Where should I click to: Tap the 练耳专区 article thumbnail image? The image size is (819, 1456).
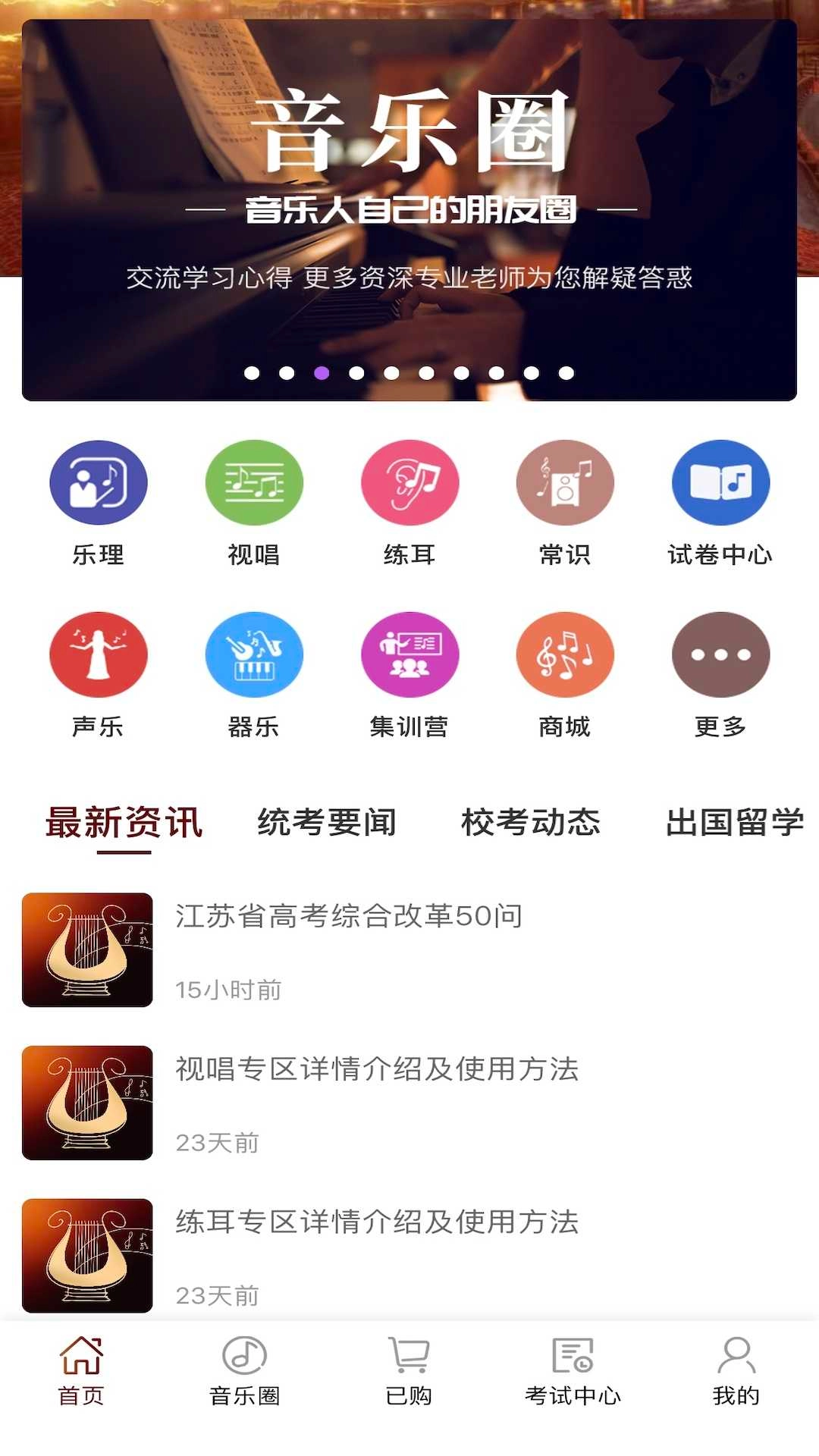[86, 1255]
